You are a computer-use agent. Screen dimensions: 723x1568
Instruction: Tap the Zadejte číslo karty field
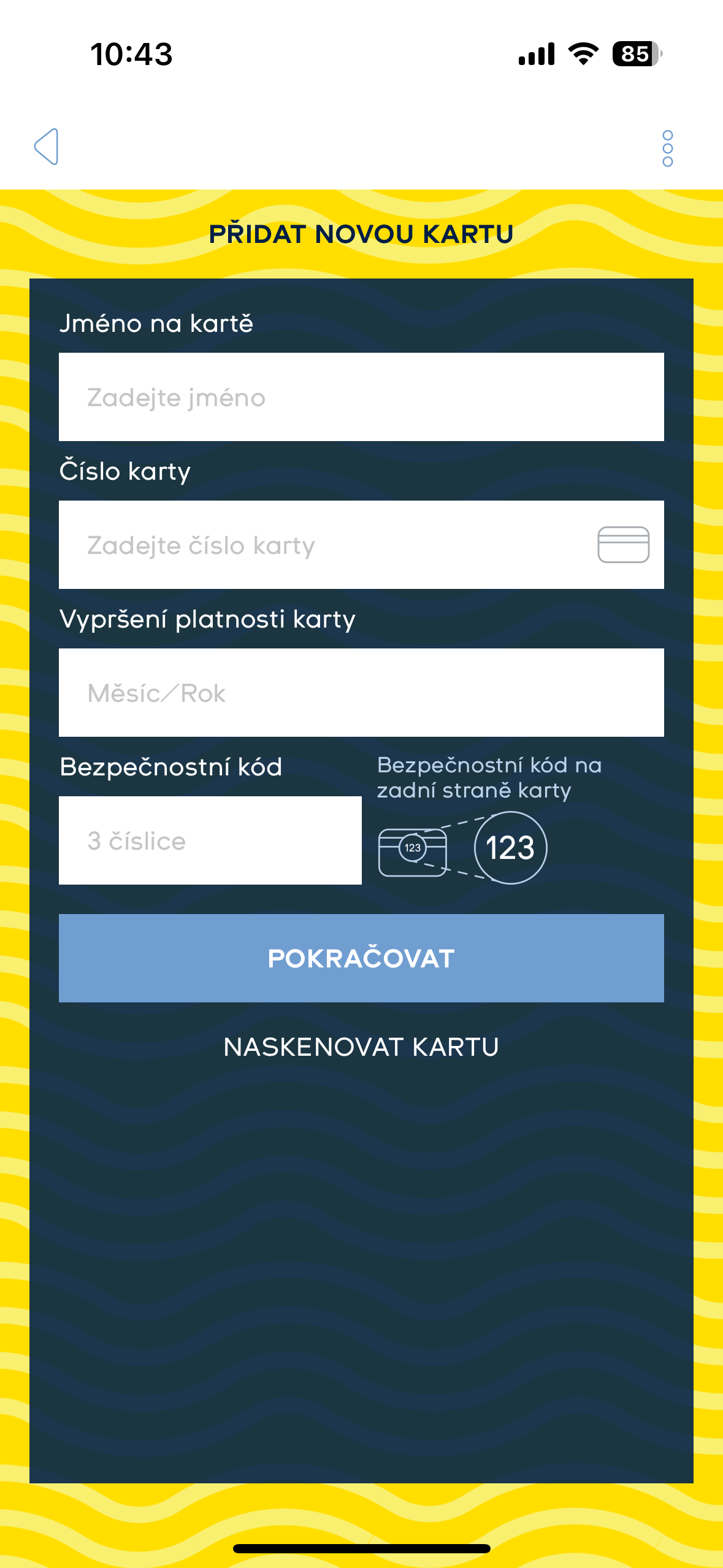(x=307, y=544)
